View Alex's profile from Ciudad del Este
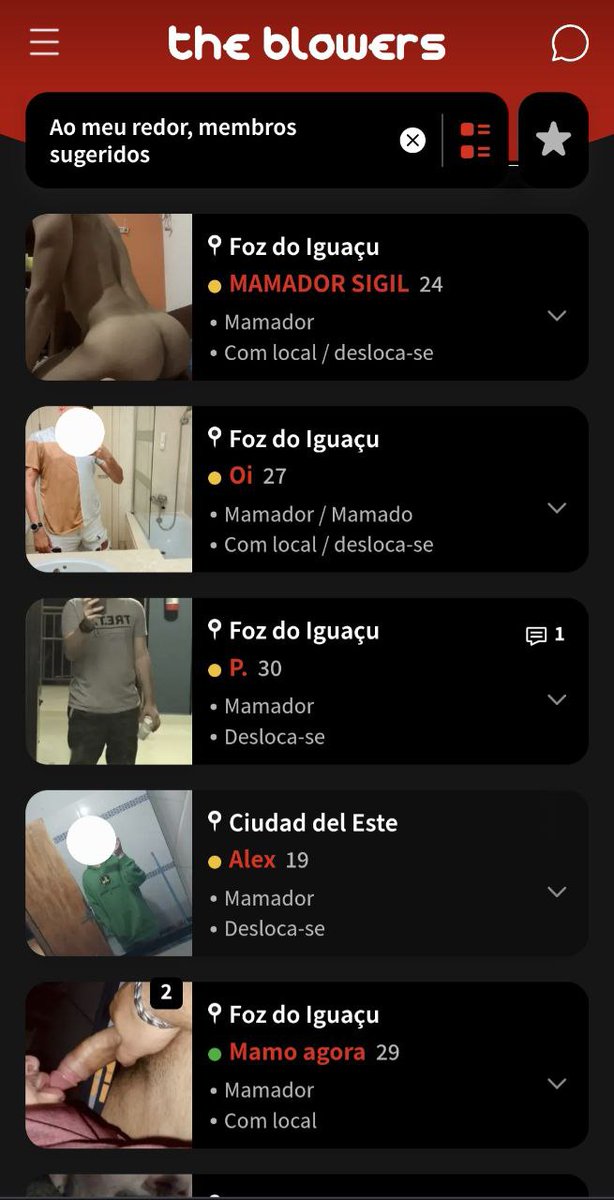The width and height of the screenshot is (614, 1200). coord(252,860)
